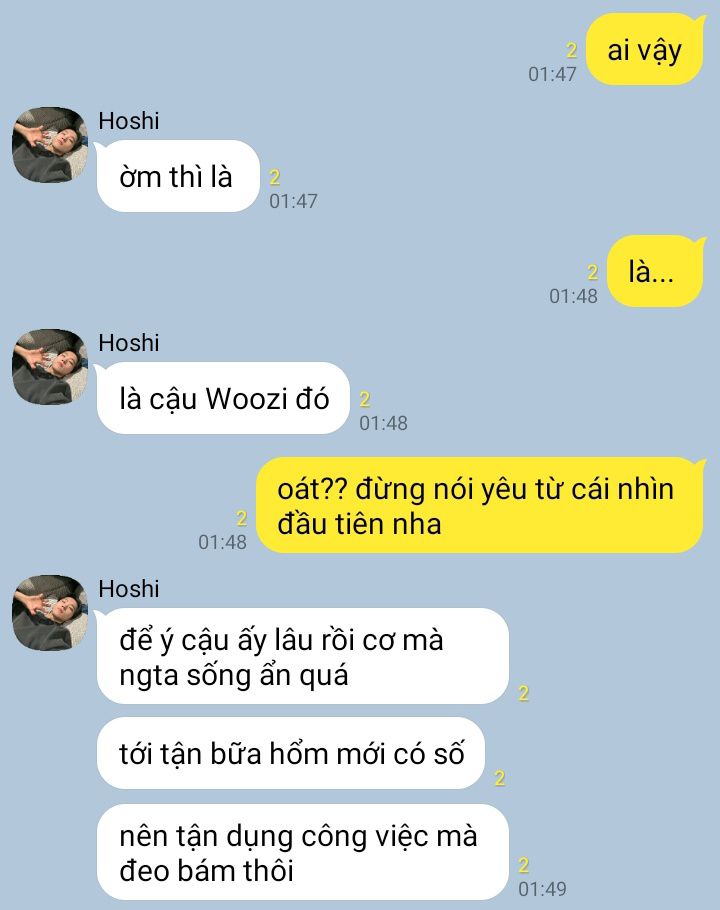Tap Hoshi's profile photo next to "là cậu Woozi đó"

[x=50, y=367]
